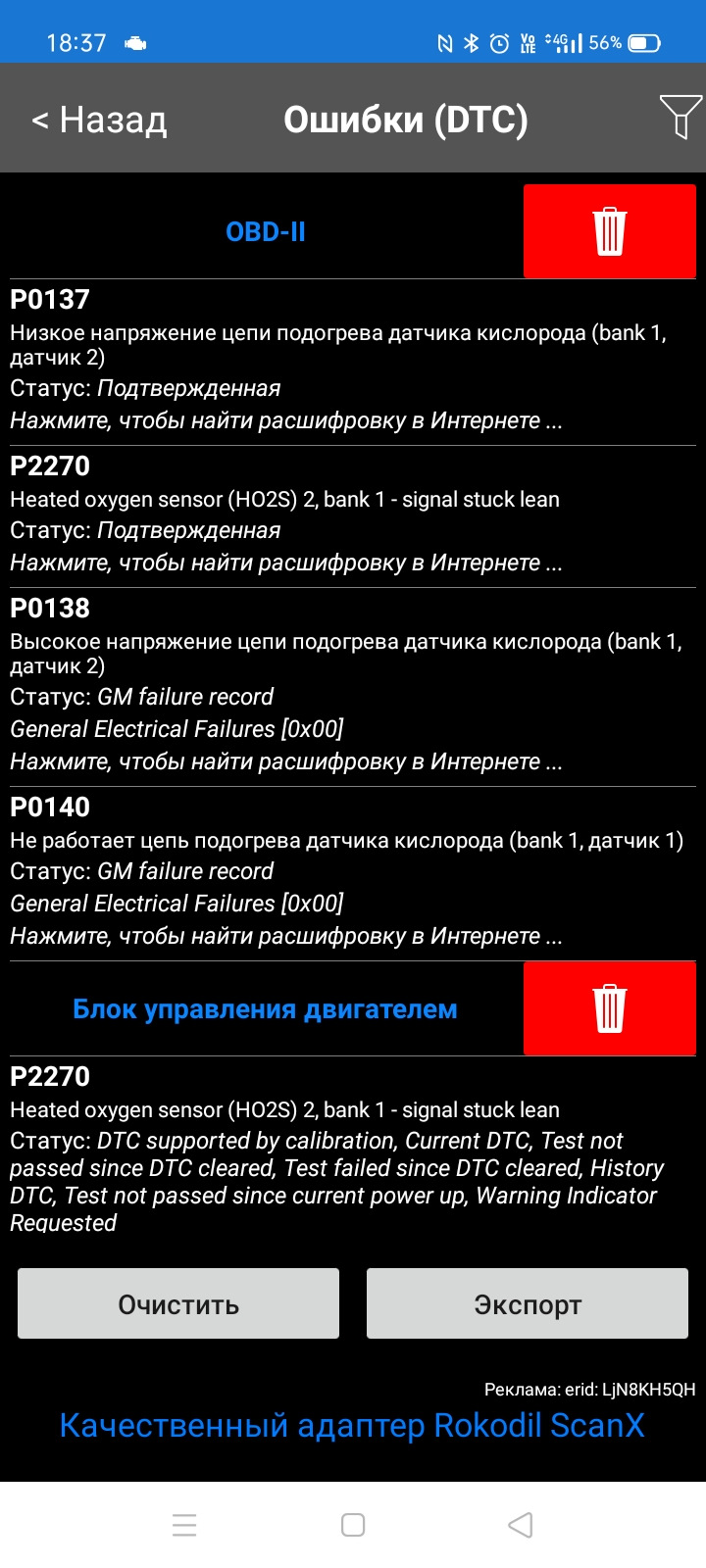Open the filter funnel icon
This screenshot has width=706, height=1568.
pyautogui.click(x=680, y=118)
